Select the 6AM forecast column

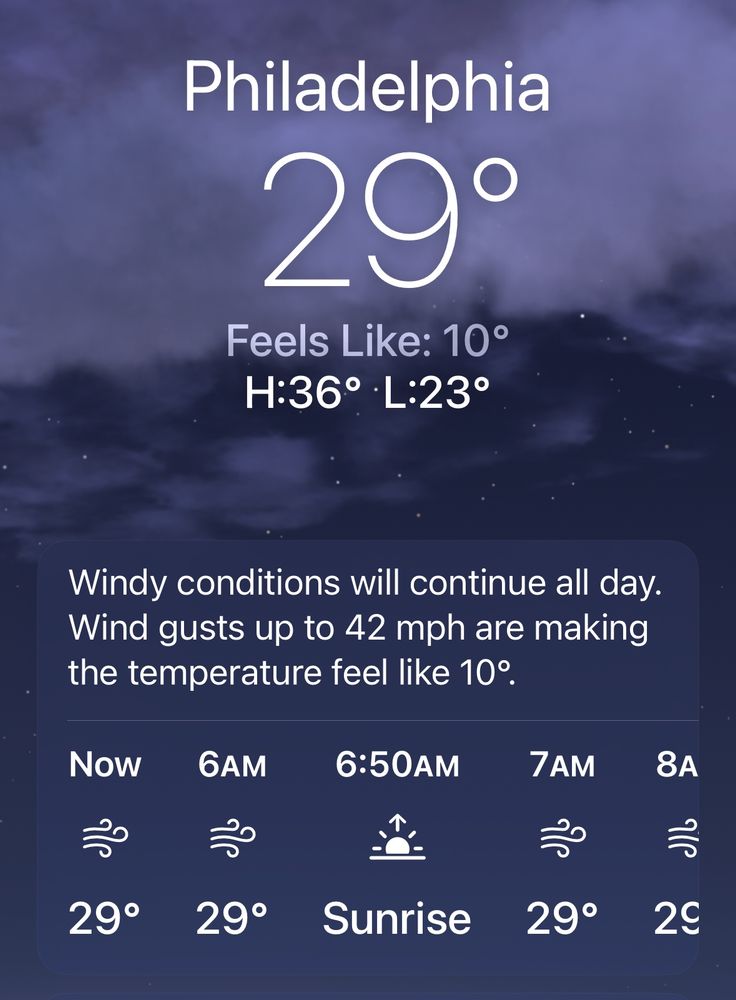pos(231,838)
